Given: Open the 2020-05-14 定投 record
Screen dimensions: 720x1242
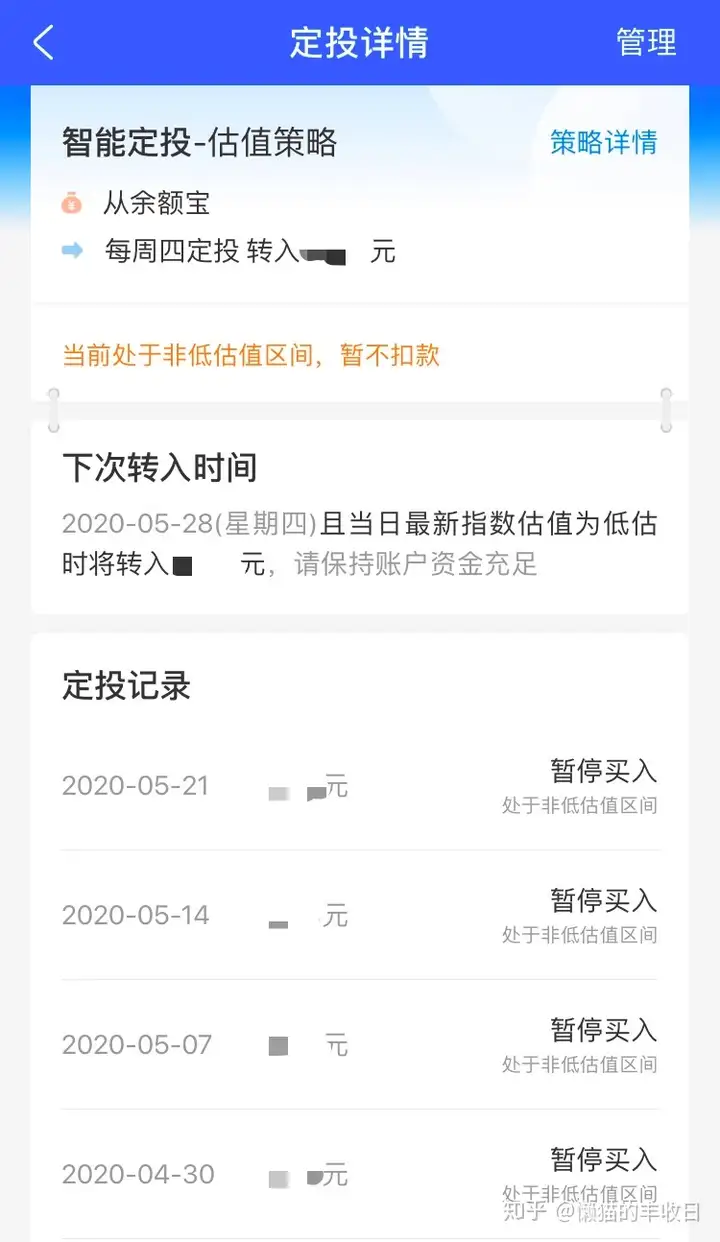Looking at the screenshot, I should point(360,916).
